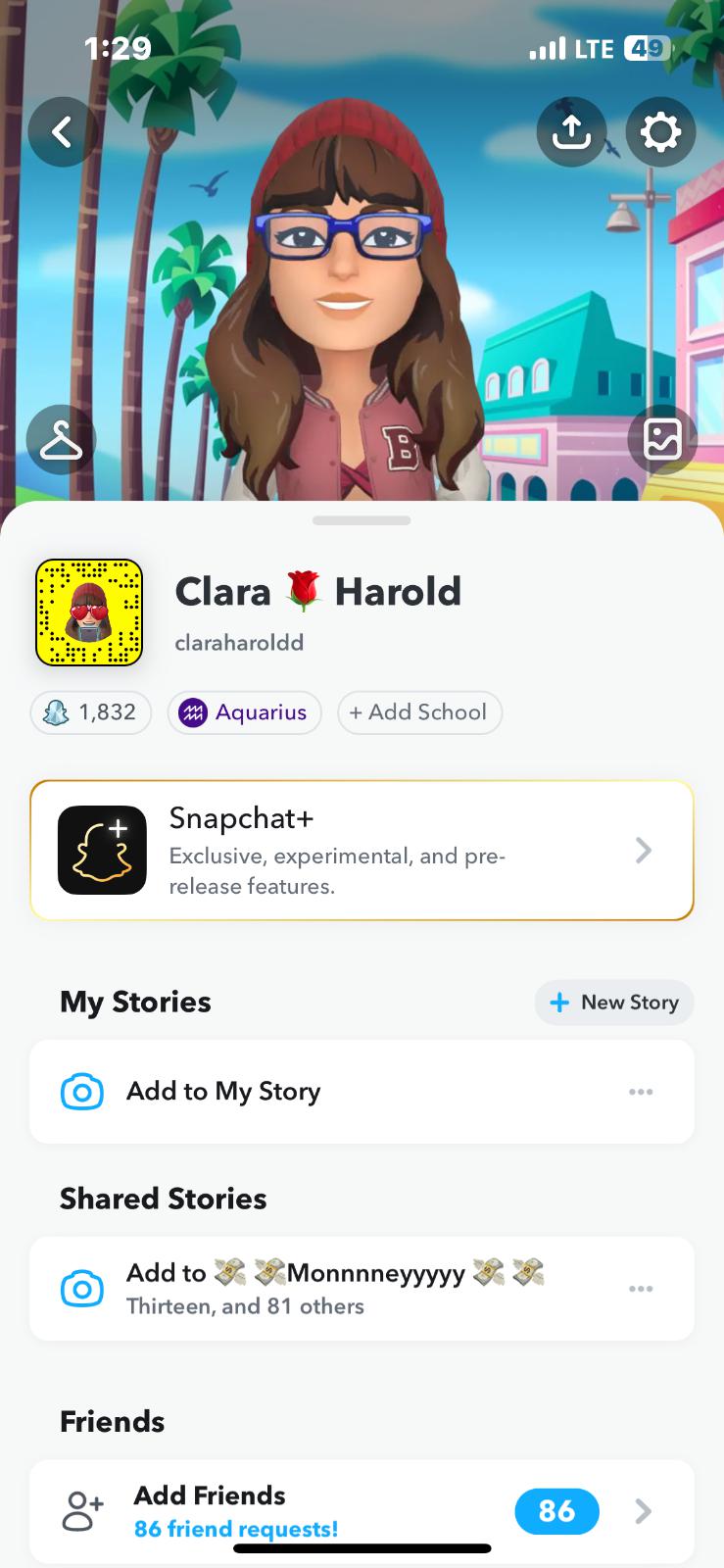The image size is (724, 1568).
Task: Change Bitmoji outfit via hanger icon
Action: (62, 440)
